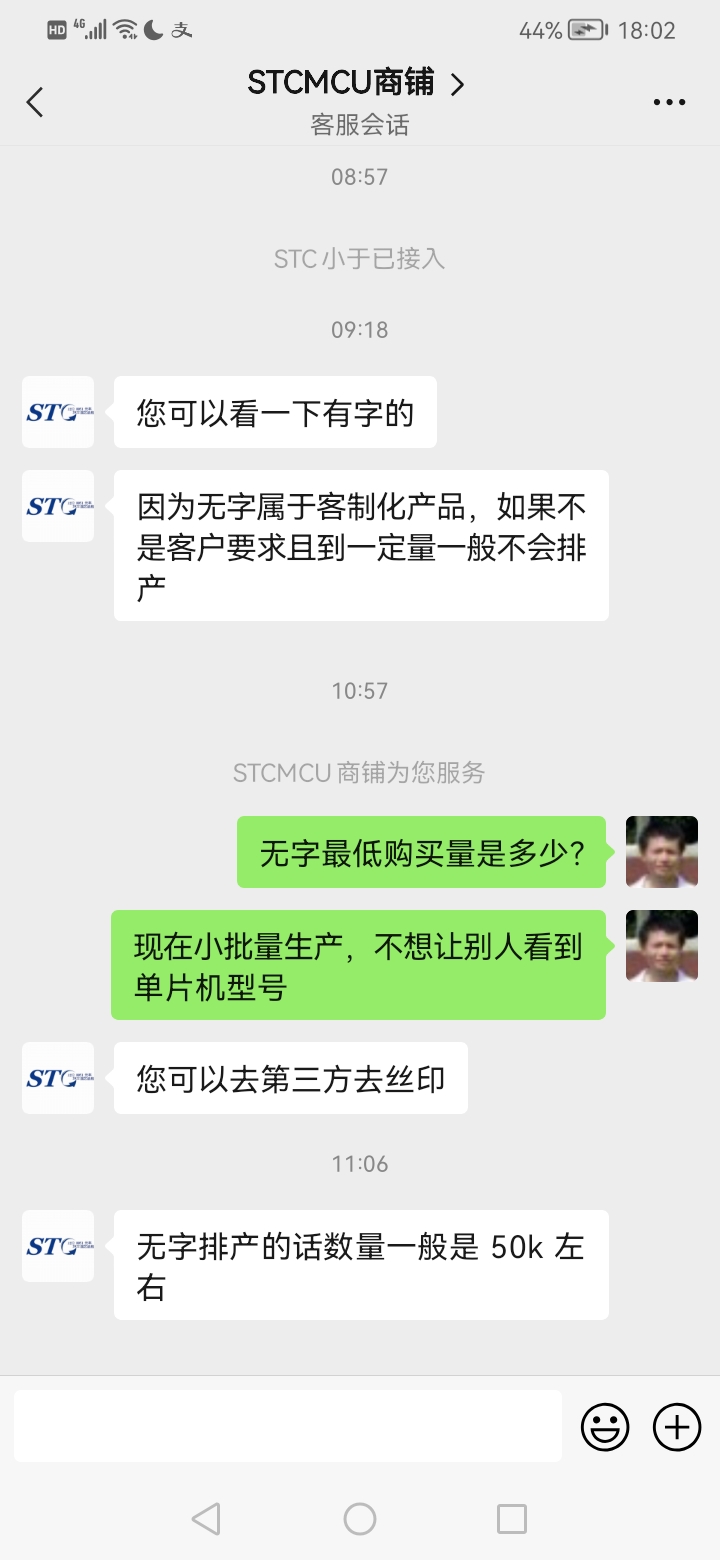Image resolution: width=720 pixels, height=1560 pixels.
Task: Go back from the STCMCU商铺 chat
Action: click(x=35, y=102)
